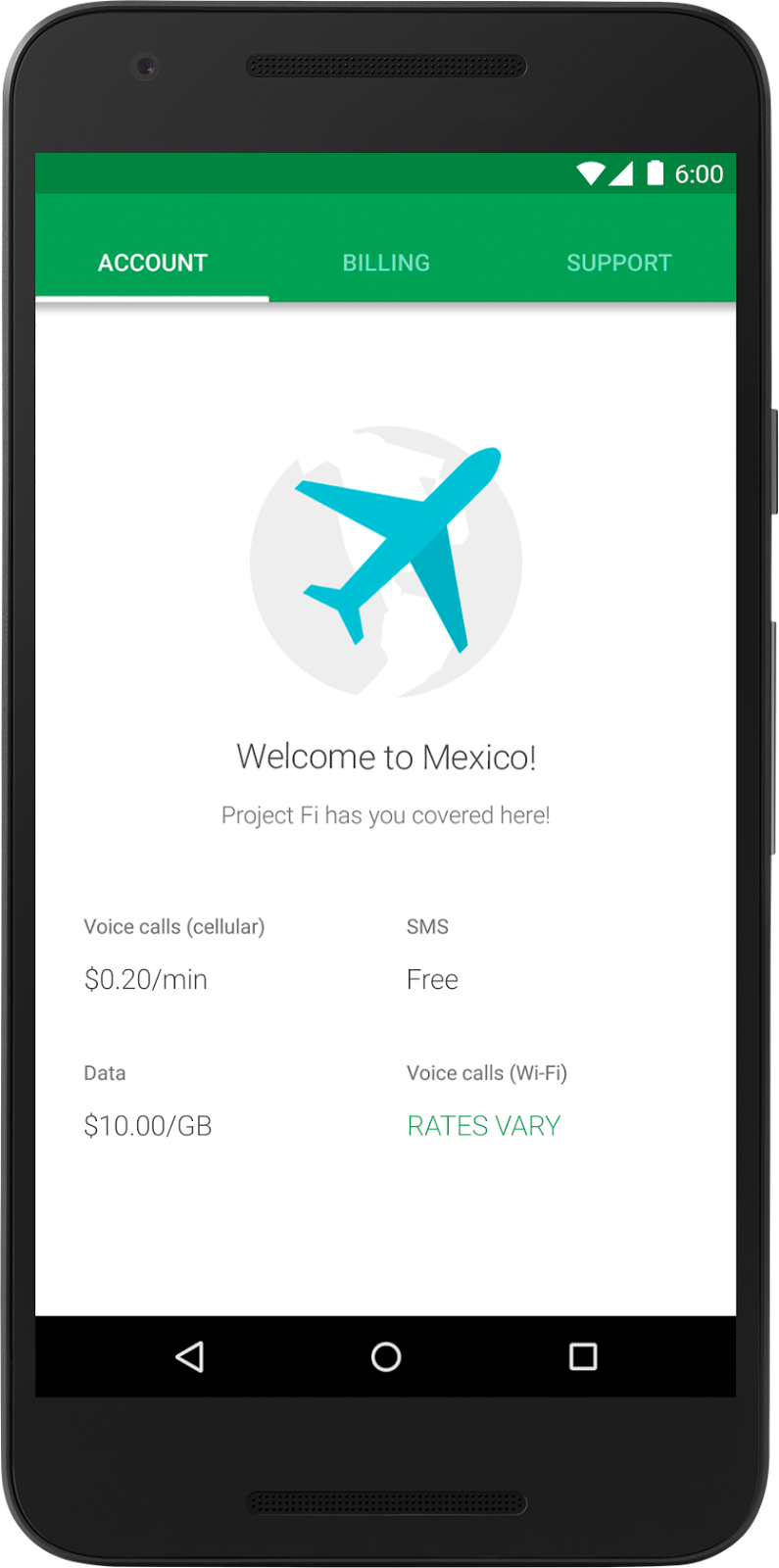Select the Account tab
The height and width of the screenshot is (1568, 779).
pos(153,263)
